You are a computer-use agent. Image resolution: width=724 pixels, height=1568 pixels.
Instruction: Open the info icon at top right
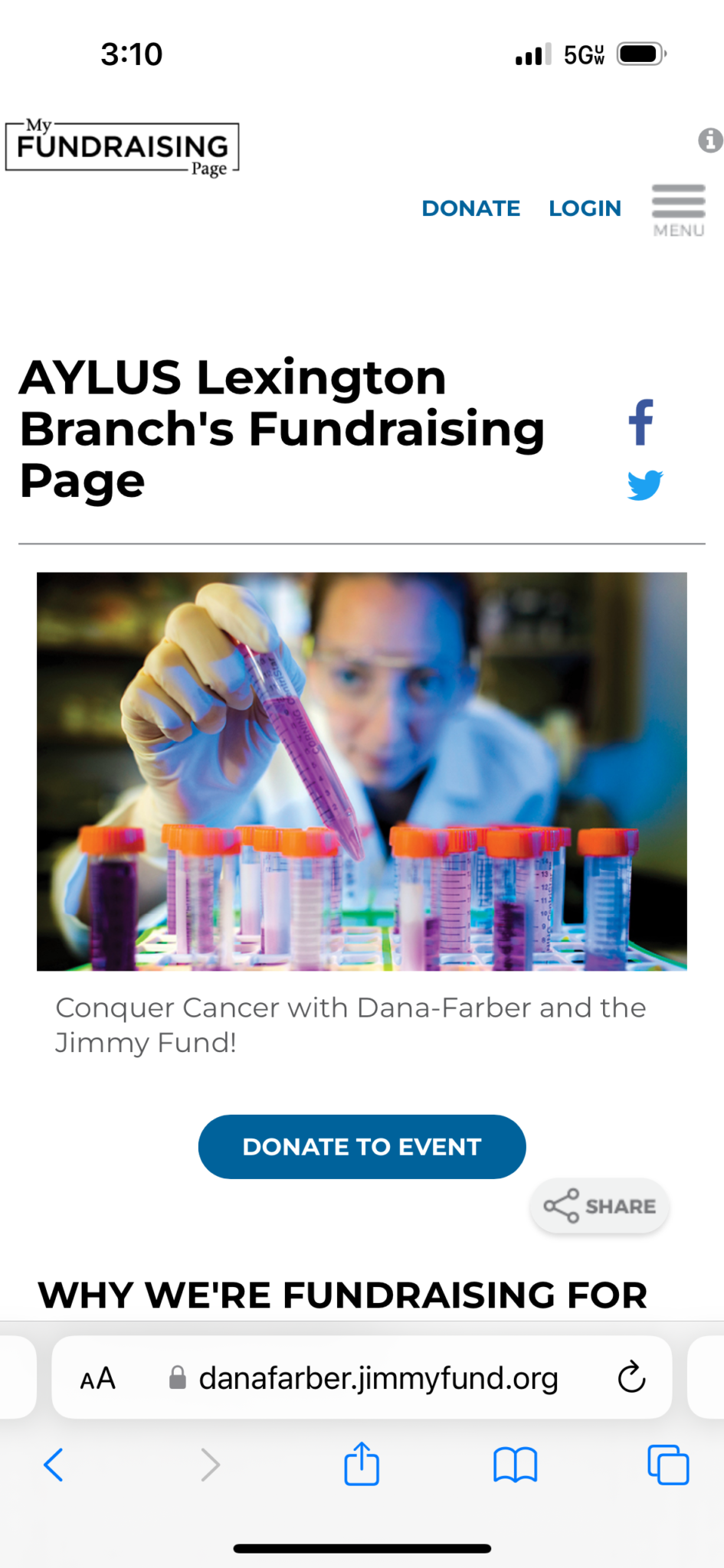[x=710, y=140]
